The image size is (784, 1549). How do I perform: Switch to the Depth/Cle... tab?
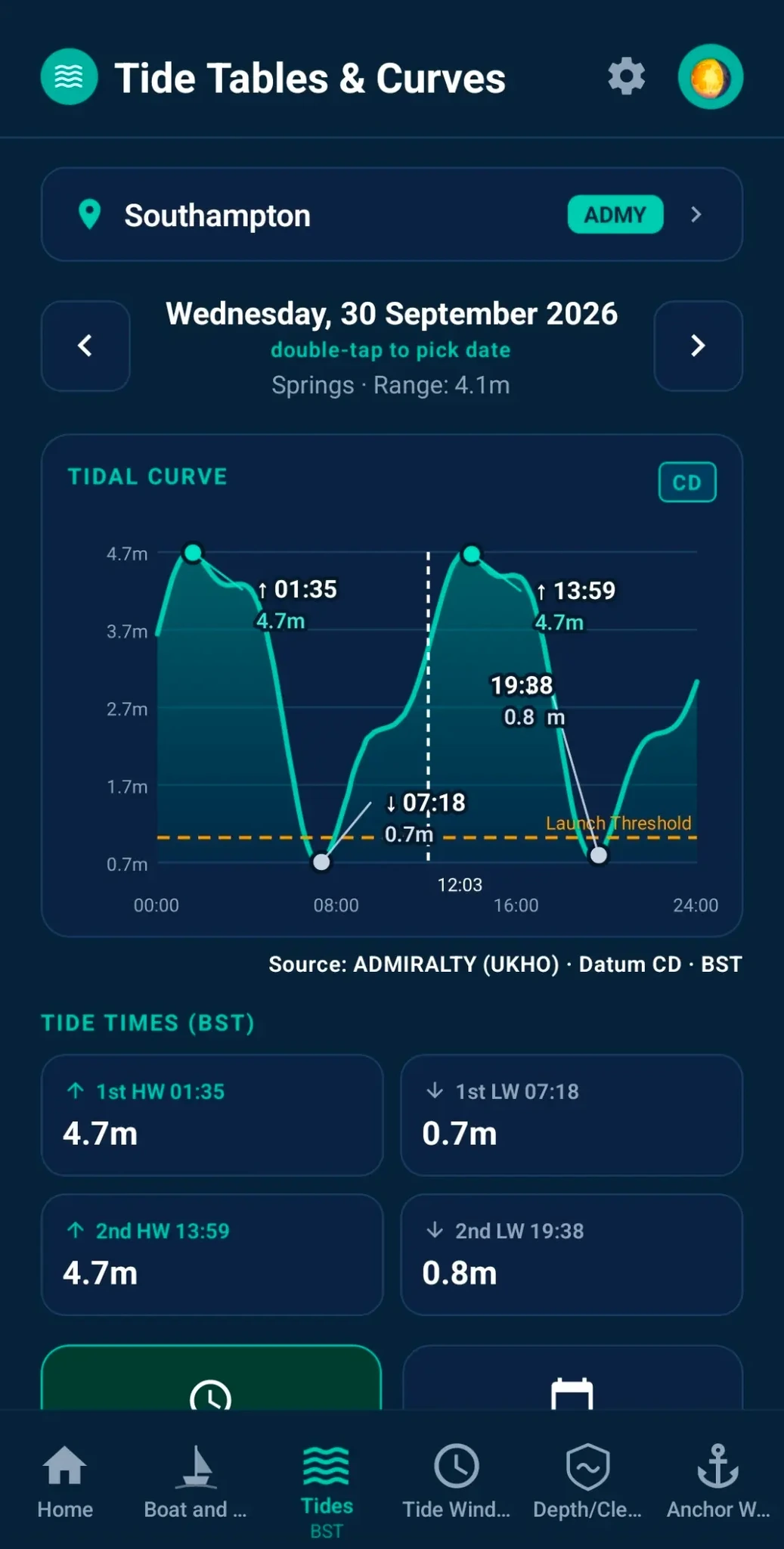point(587,1481)
